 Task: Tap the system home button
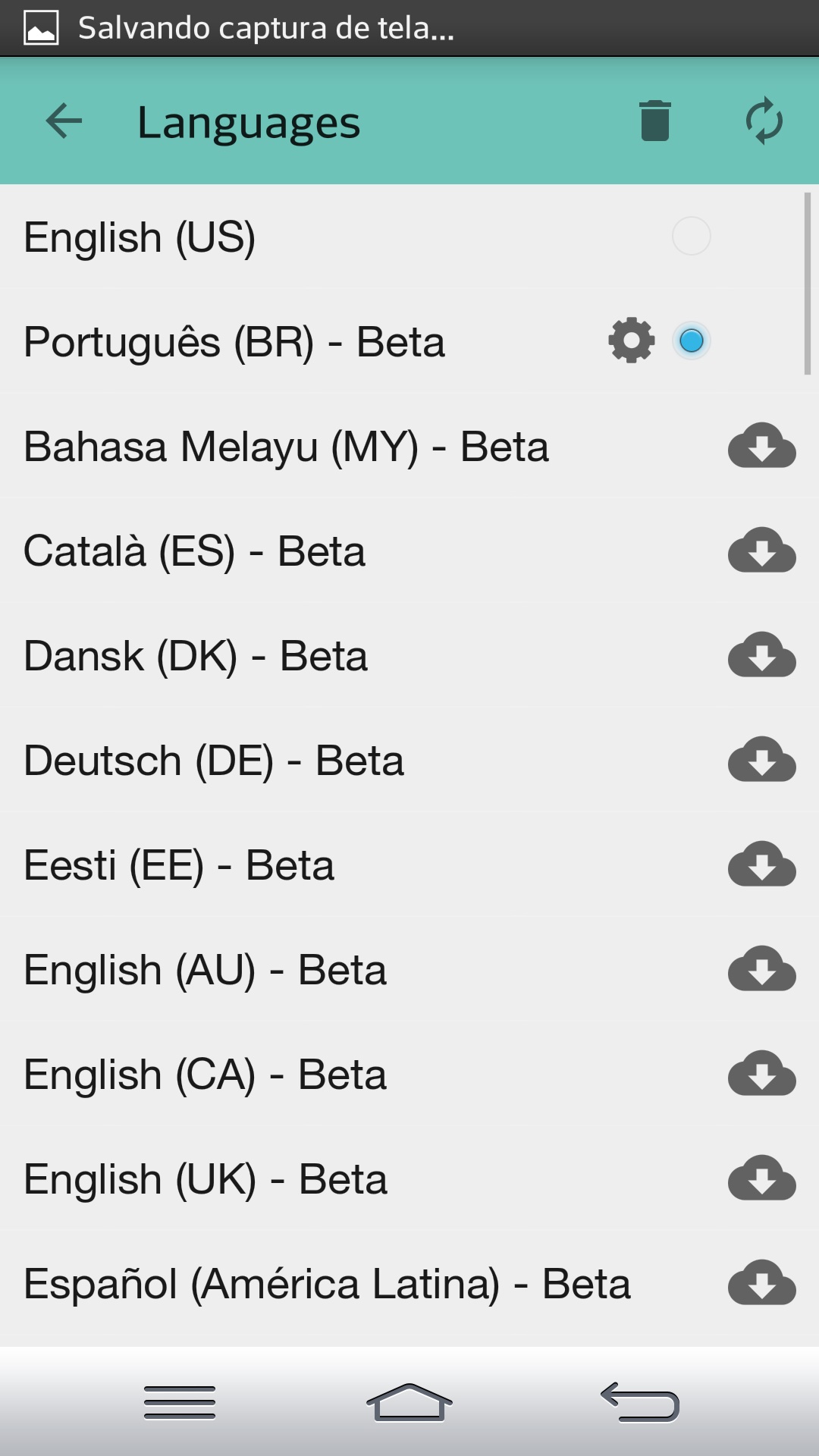409,1402
